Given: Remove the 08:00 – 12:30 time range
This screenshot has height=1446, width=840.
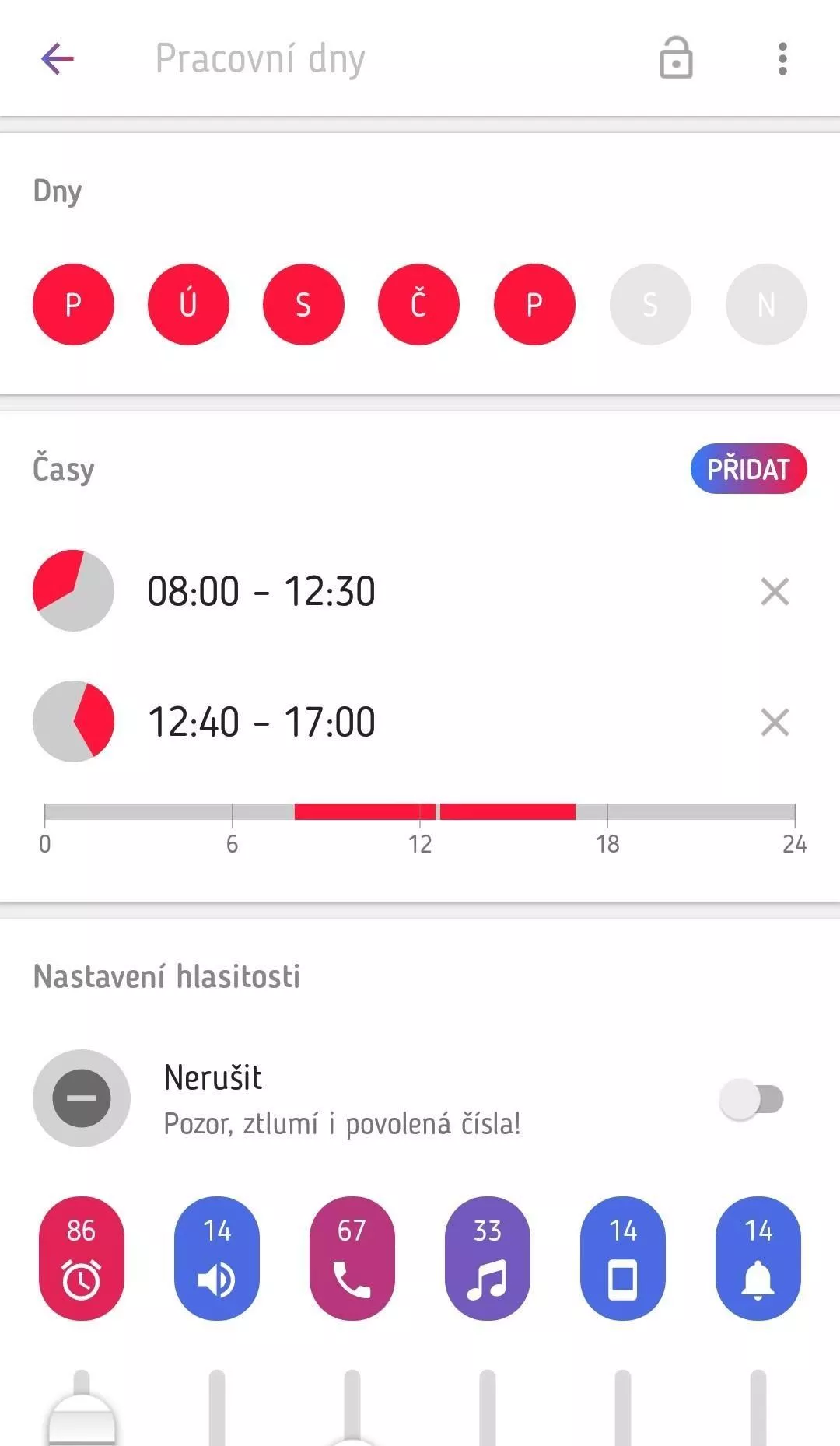Looking at the screenshot, I should point(775,591).
